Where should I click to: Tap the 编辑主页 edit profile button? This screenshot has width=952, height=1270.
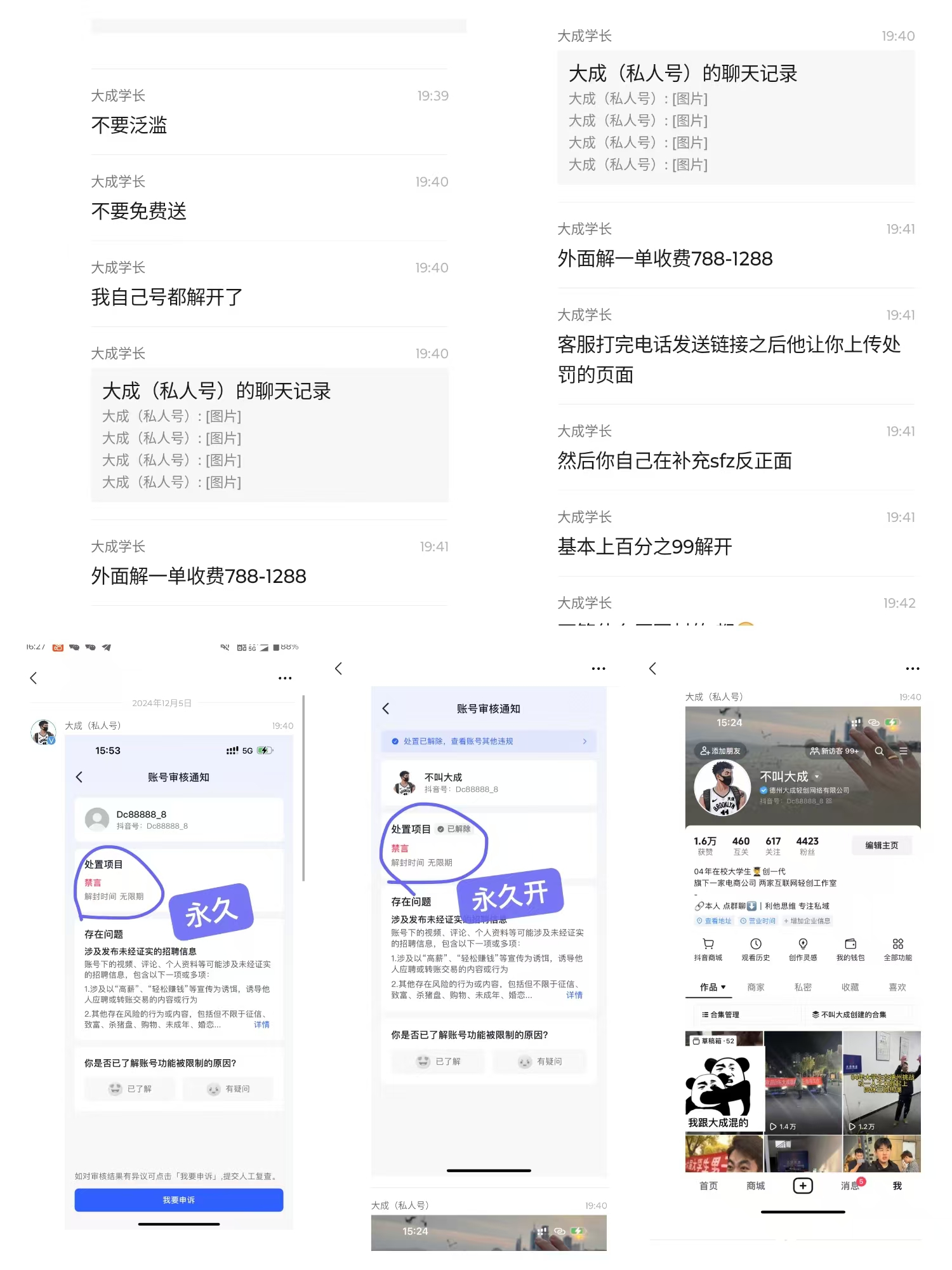tap(881, 845)
